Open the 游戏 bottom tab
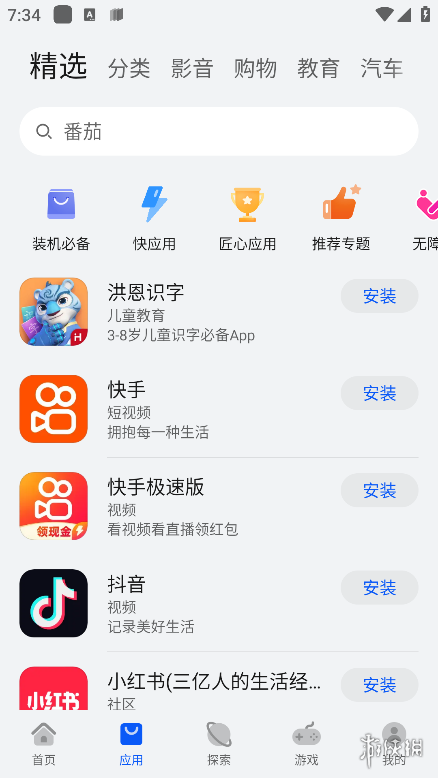 coord(306,743)
